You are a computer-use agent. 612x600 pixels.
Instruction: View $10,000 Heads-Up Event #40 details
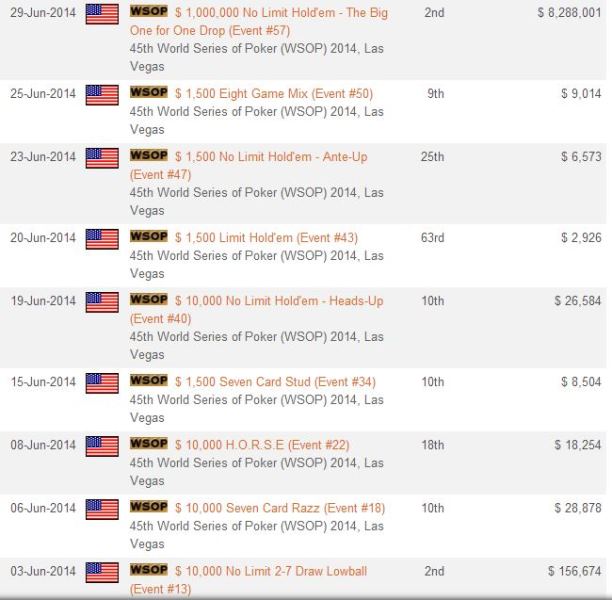[278, 301]
